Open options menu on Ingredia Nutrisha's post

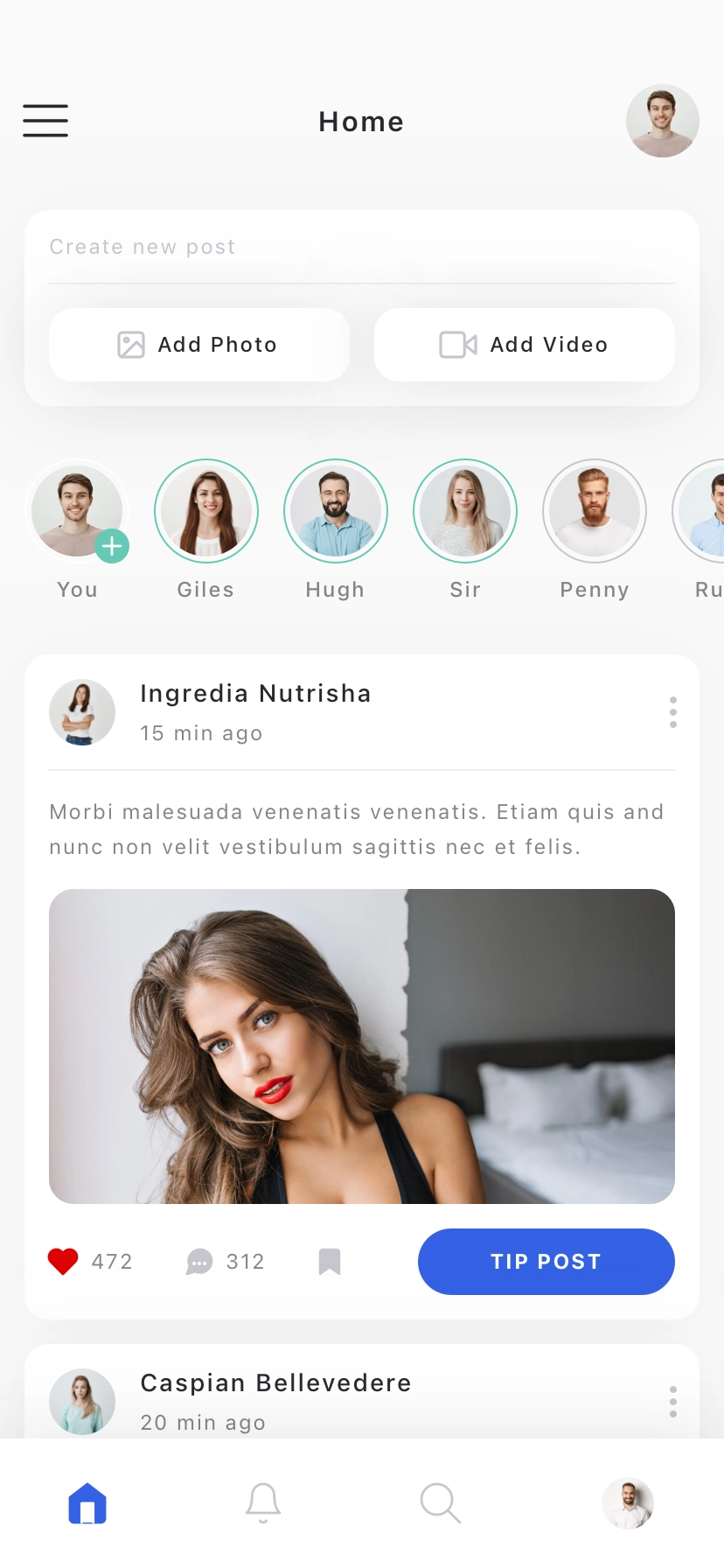(673, 712)
